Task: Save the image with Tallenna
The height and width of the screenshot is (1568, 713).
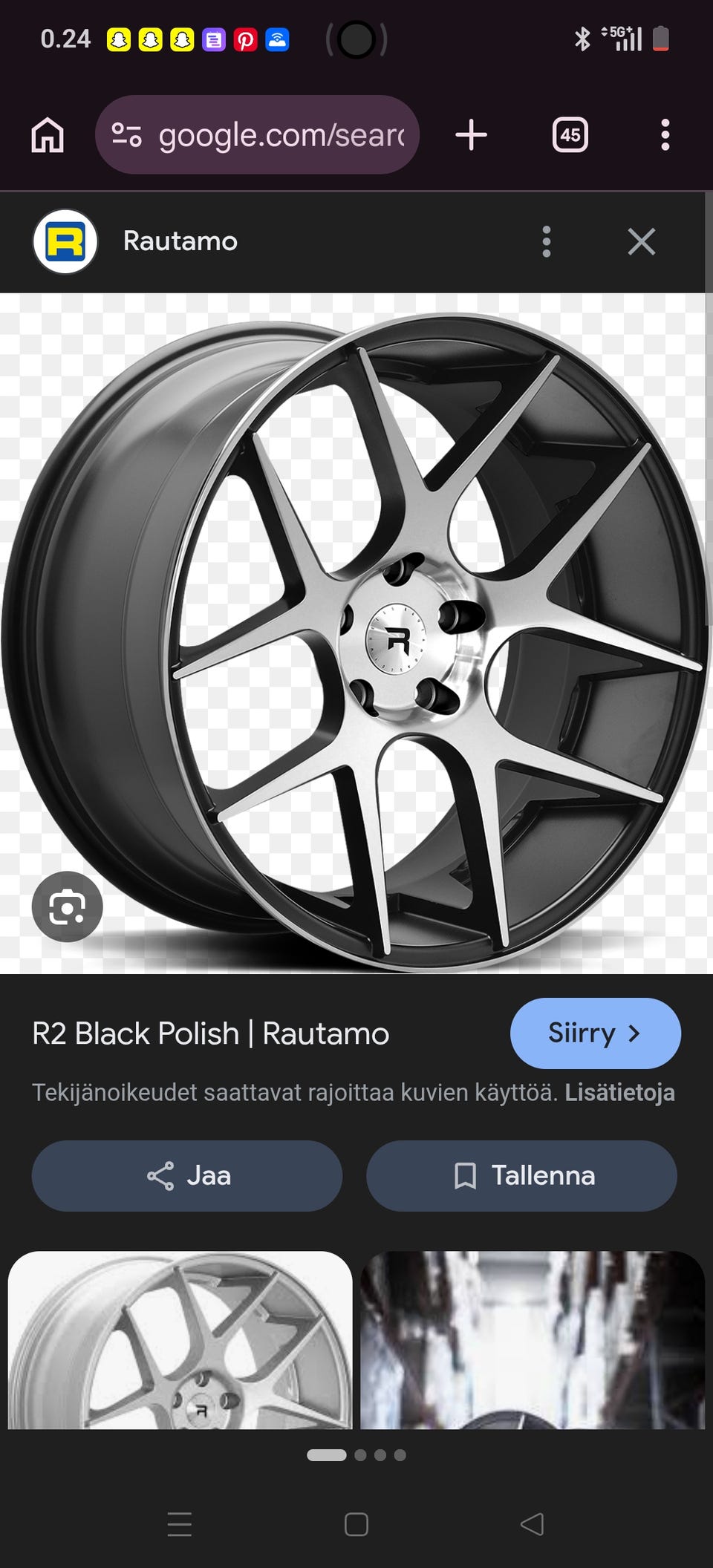Action: click(x=521, y=1175)
